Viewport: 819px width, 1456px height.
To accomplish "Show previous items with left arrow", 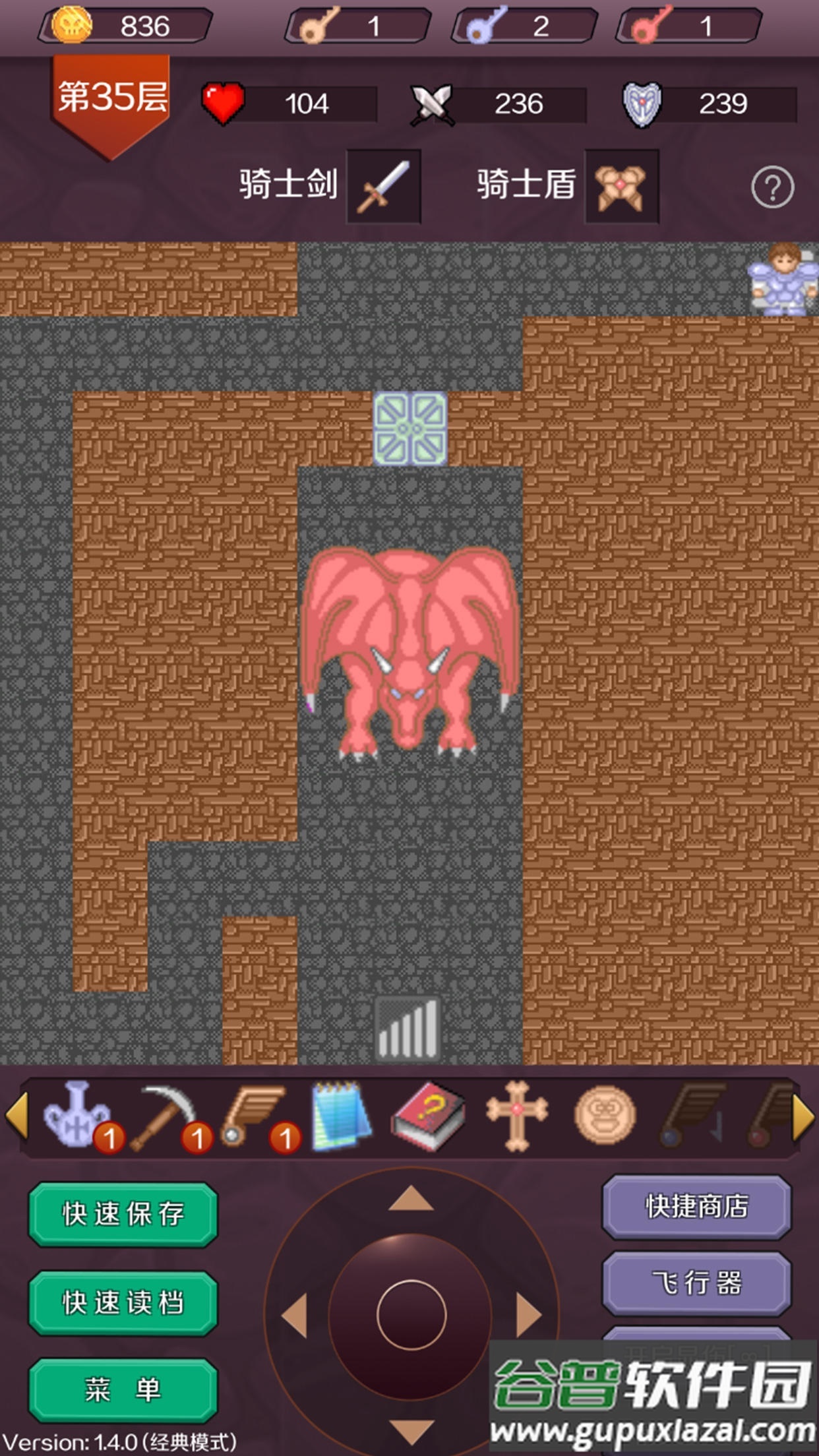I will [16, 1116].
